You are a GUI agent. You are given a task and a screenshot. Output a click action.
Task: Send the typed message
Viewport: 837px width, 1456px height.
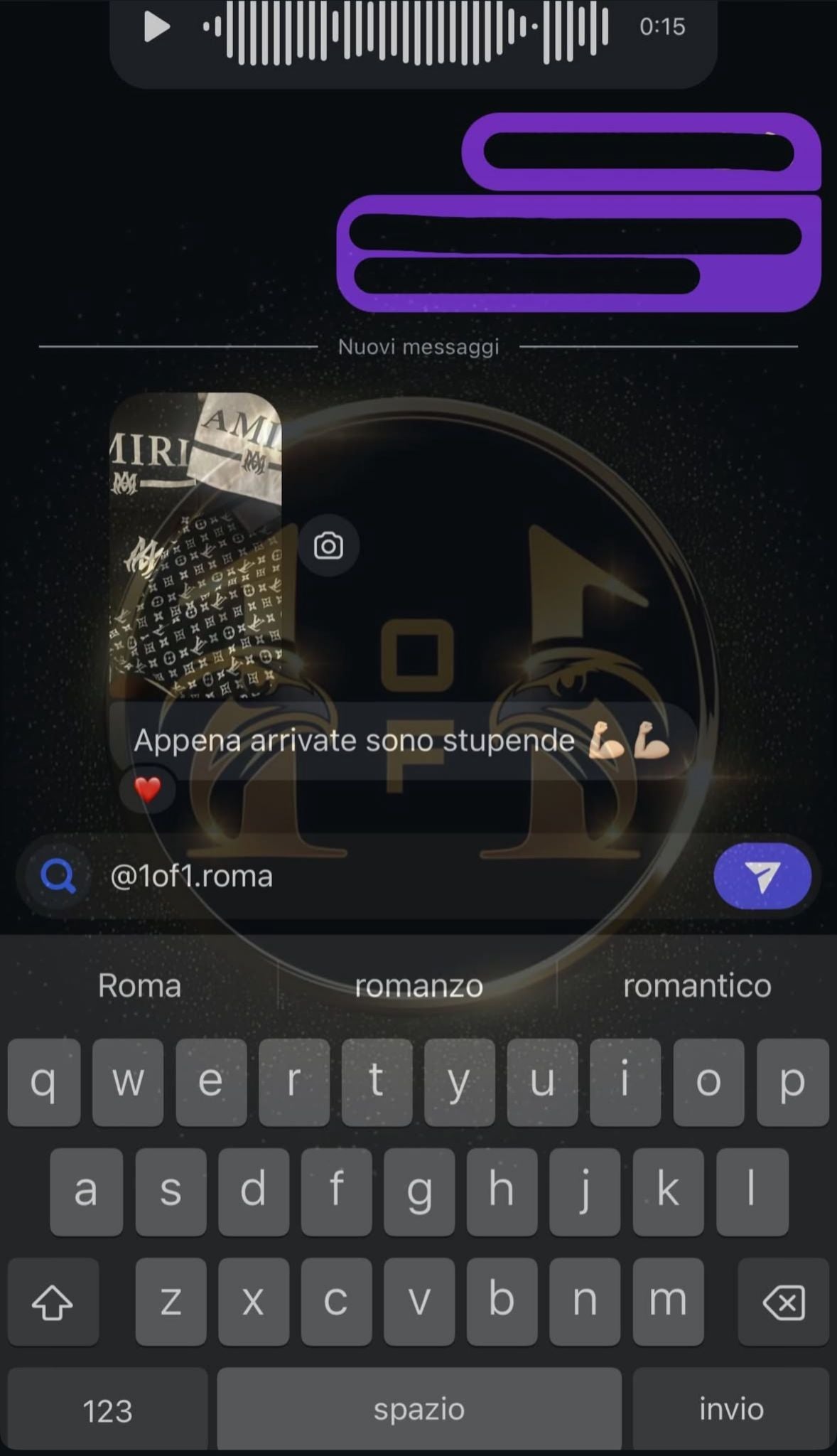[762, 876]
